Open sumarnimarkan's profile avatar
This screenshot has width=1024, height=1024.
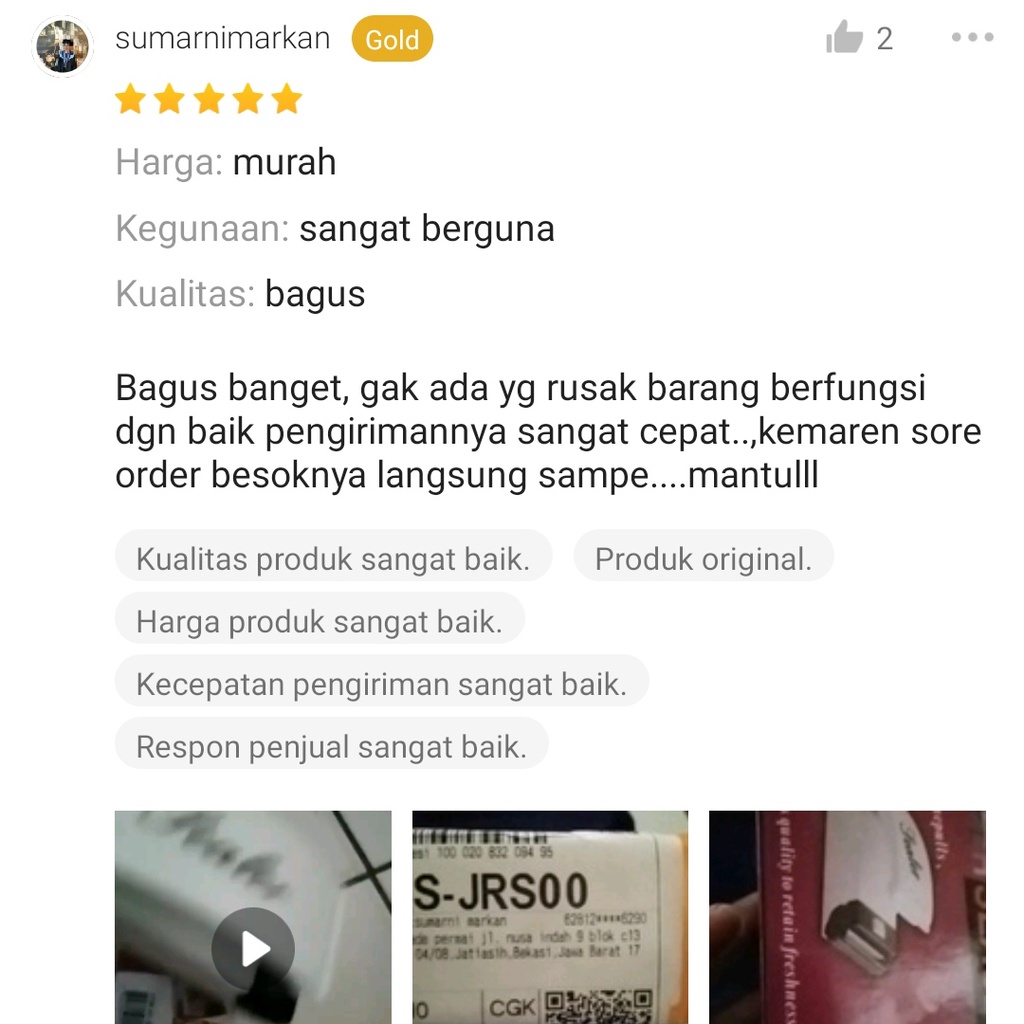[x=63, y=46]
